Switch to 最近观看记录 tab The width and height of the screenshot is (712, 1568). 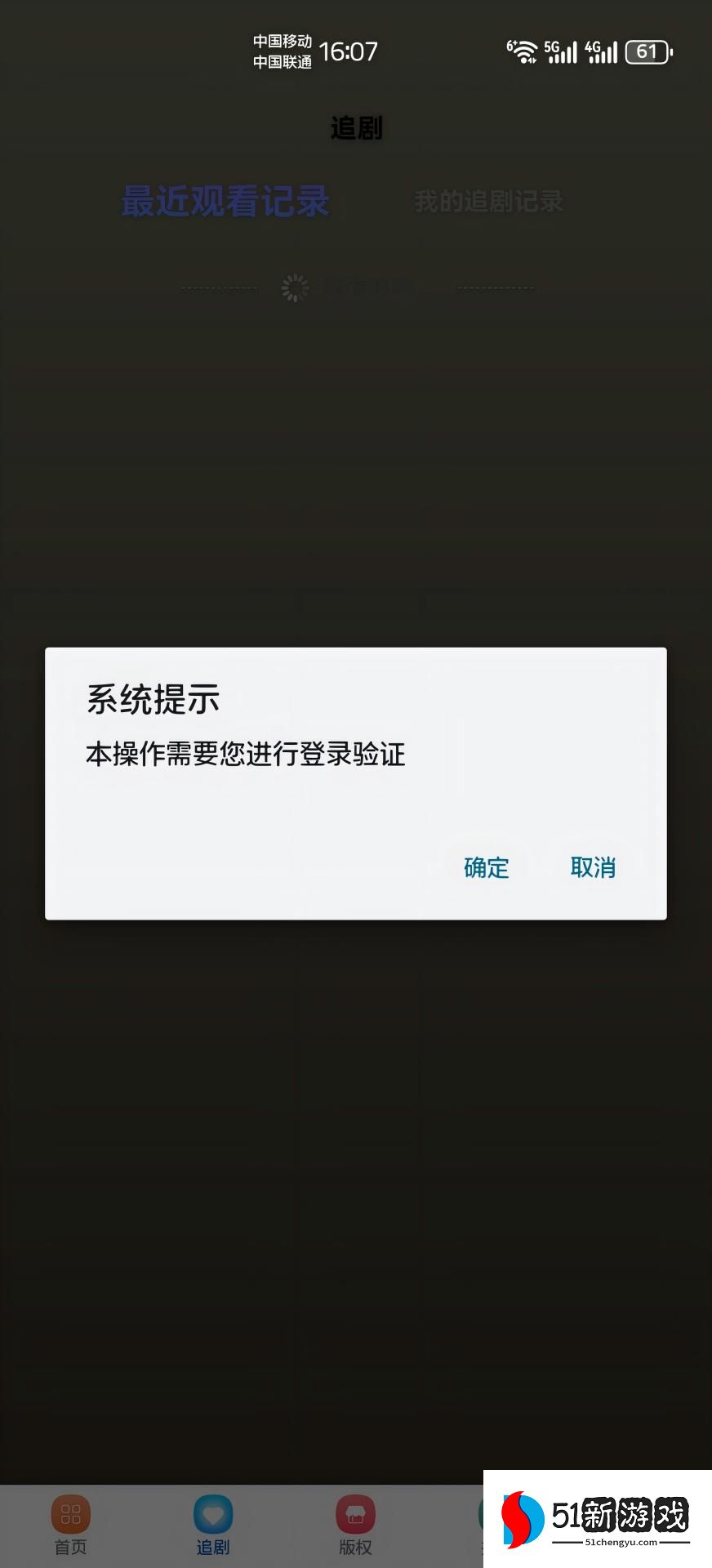pyautogui.click(x=225, y=201)
